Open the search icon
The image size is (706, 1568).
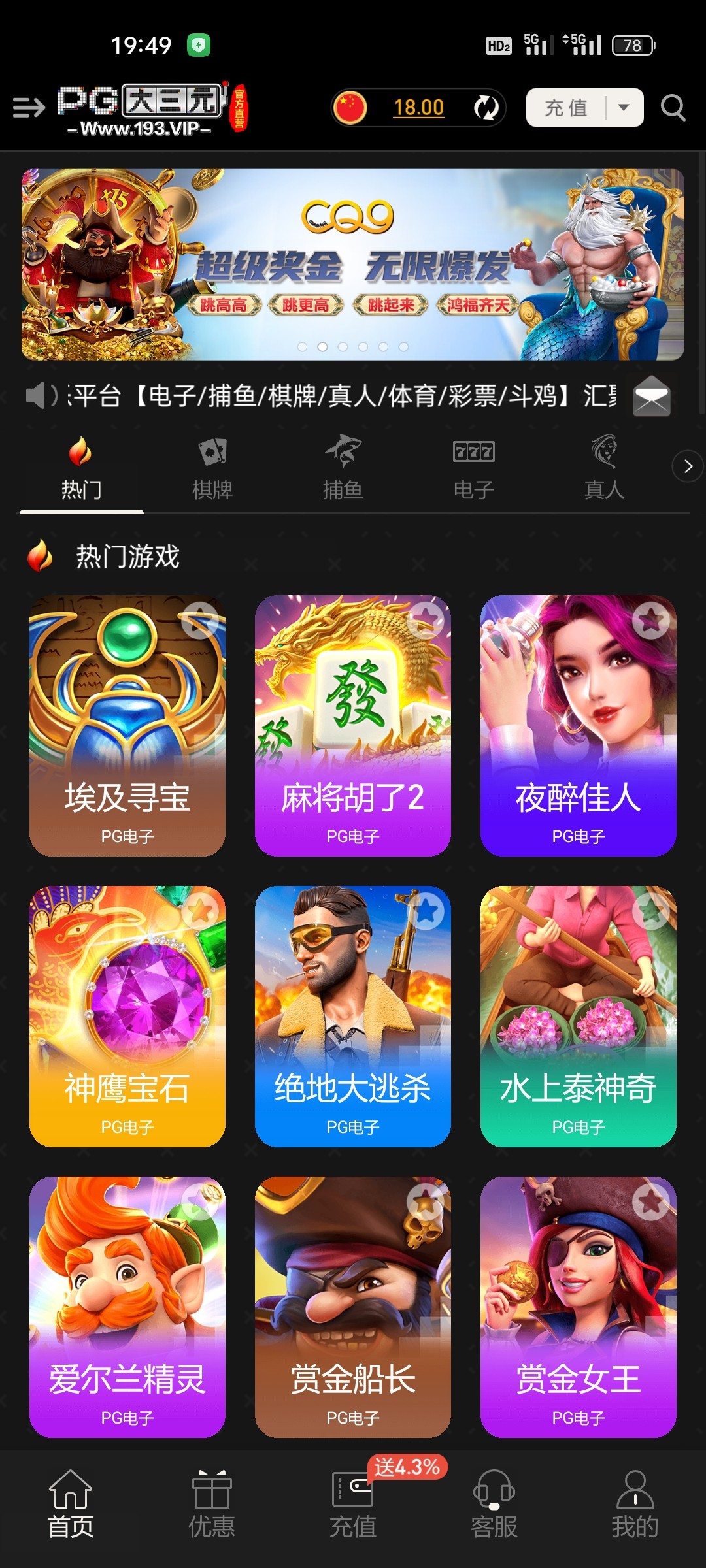tap(673, 108)
